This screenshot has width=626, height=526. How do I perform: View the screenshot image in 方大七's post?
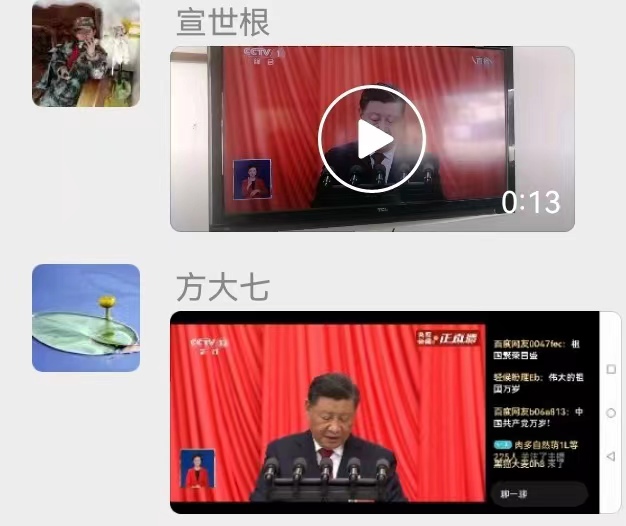(395, 411)
